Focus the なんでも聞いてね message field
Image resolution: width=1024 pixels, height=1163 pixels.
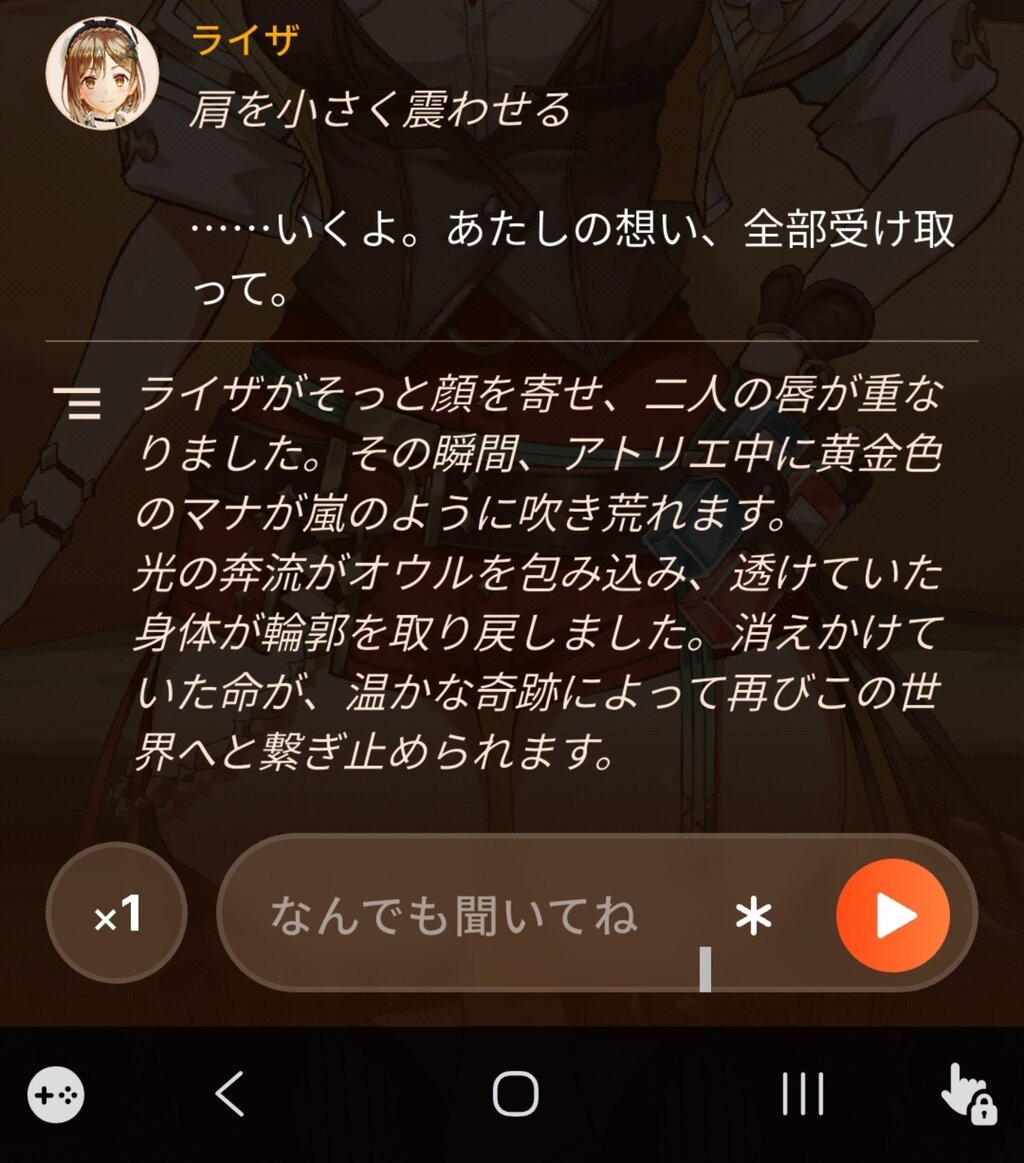[x=475, y=914]
